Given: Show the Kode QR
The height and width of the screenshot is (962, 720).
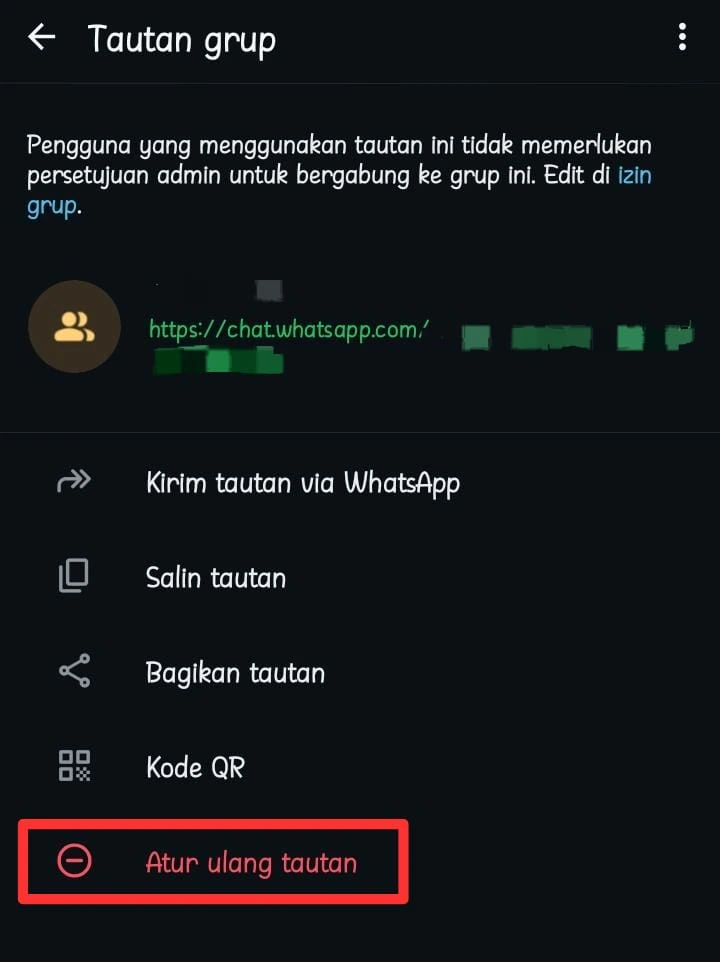Looking at the screenshot, I should coord(195,768).
